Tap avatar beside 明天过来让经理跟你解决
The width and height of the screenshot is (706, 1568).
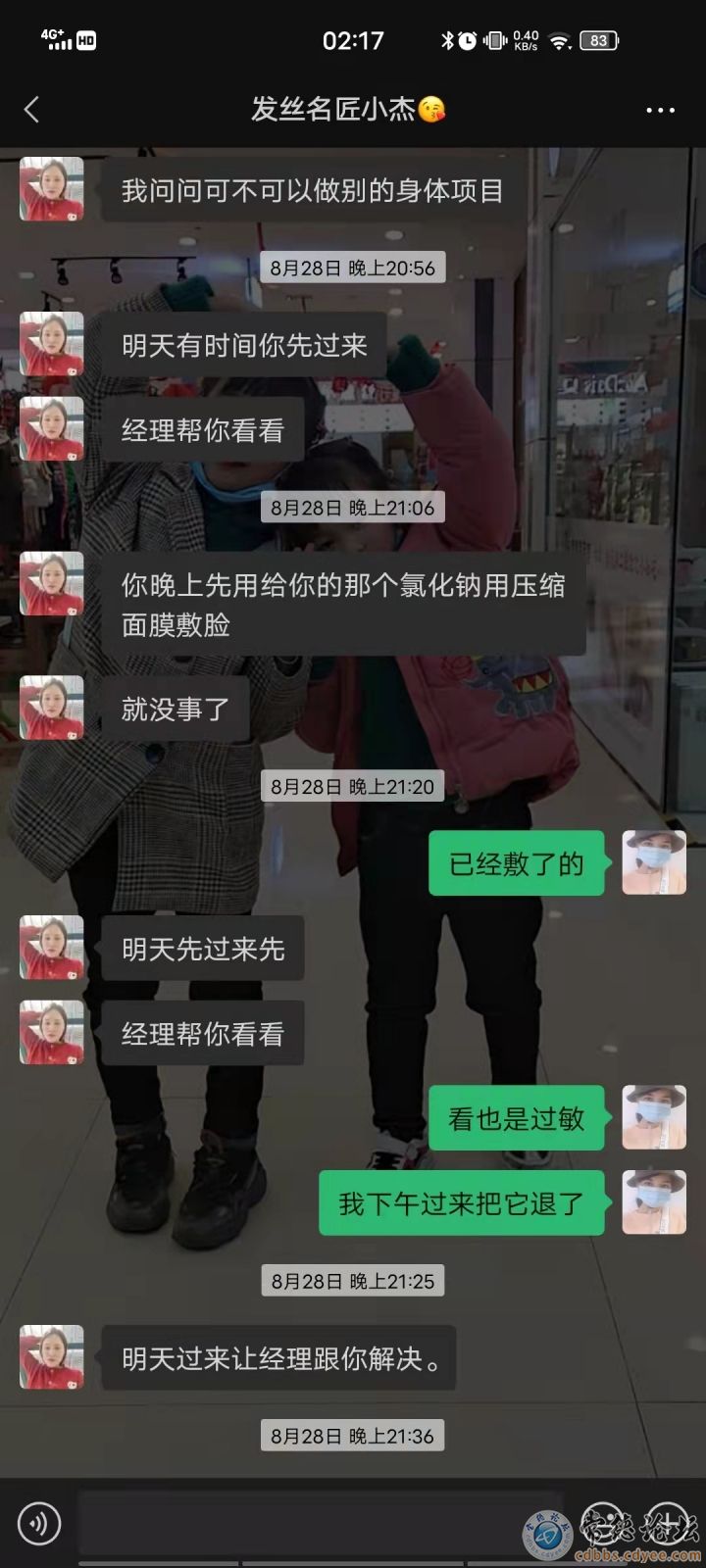[x=51, y=1357]
